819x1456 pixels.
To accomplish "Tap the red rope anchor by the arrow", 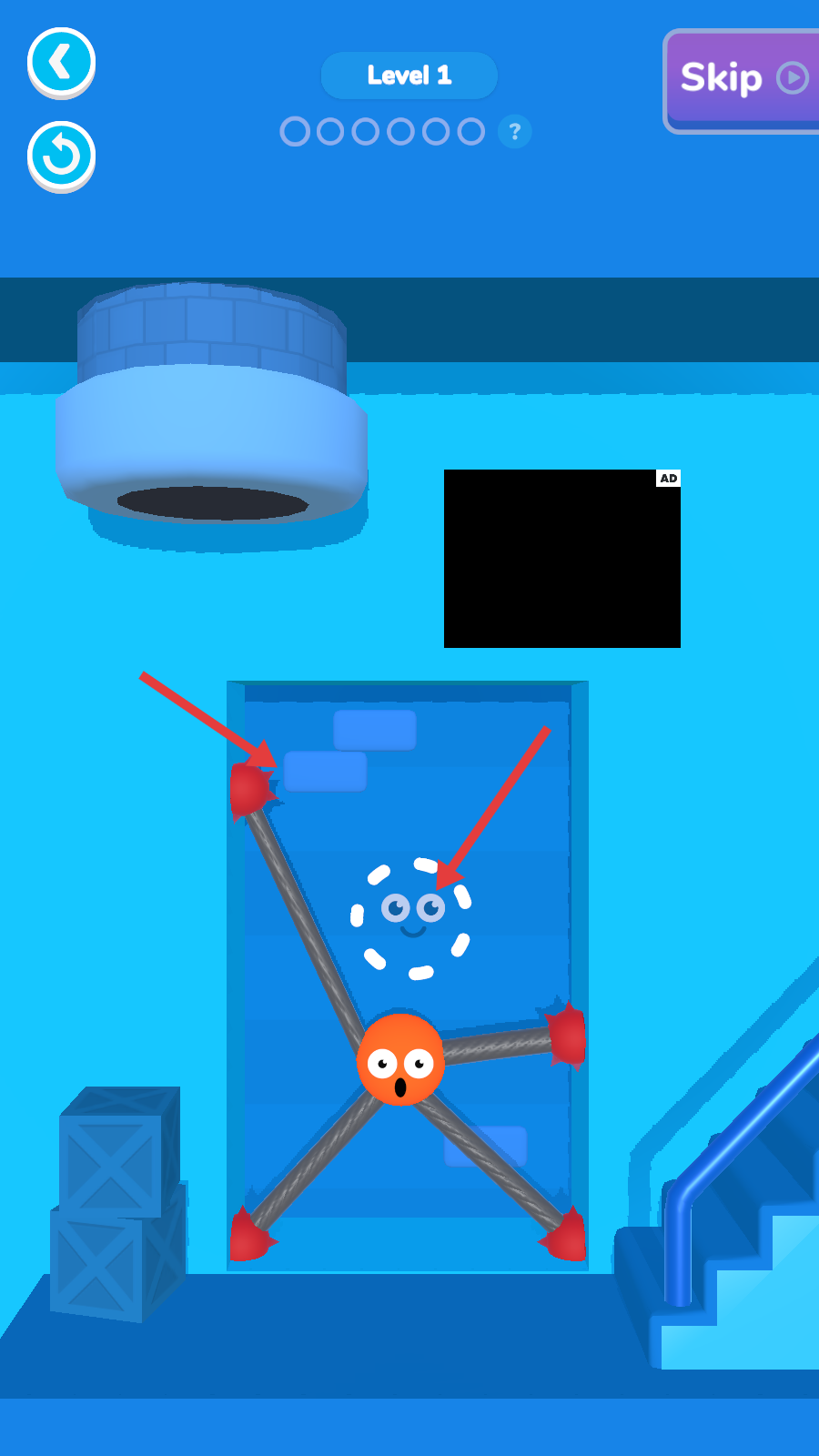I will (248, 788).
